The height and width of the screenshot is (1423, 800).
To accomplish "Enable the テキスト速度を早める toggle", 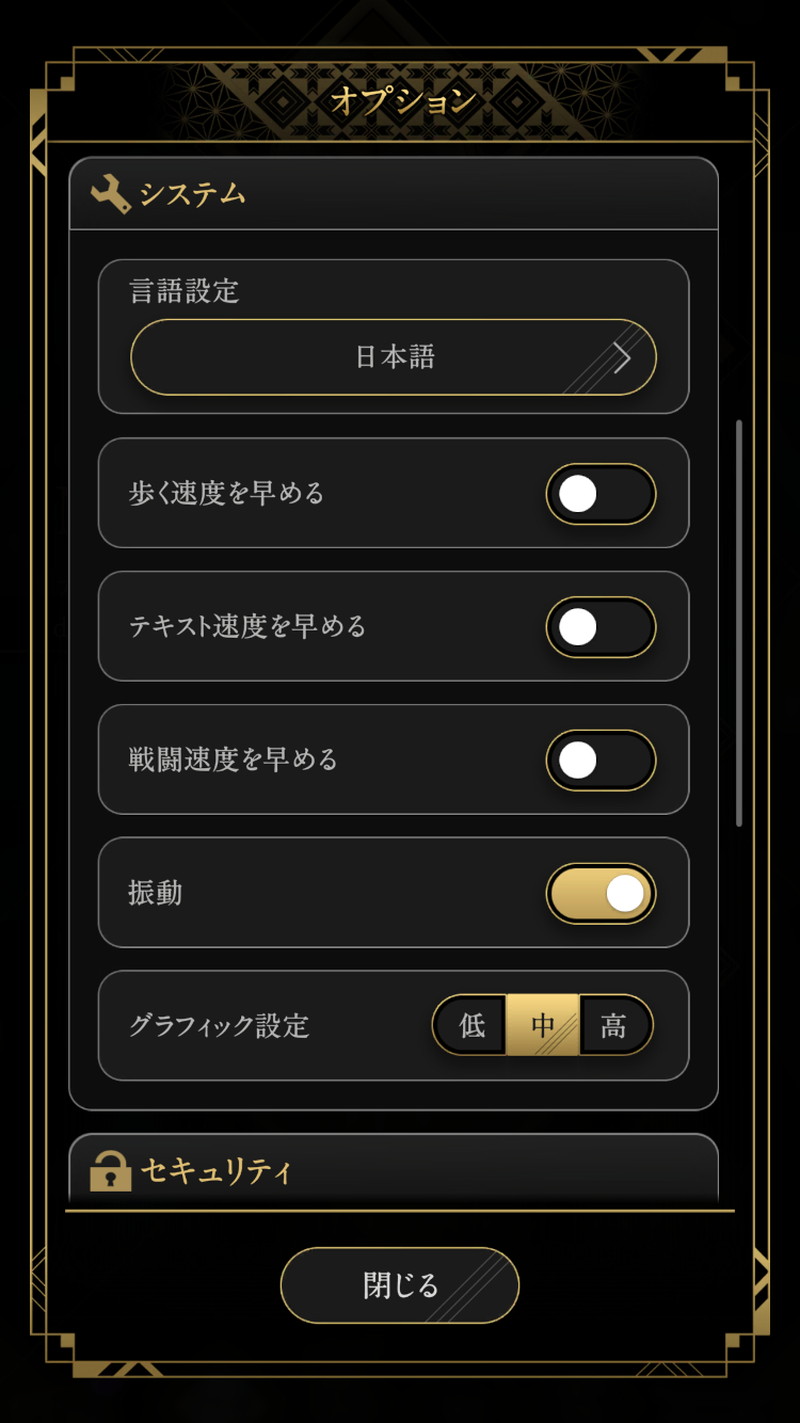I will tap(600, 627).
